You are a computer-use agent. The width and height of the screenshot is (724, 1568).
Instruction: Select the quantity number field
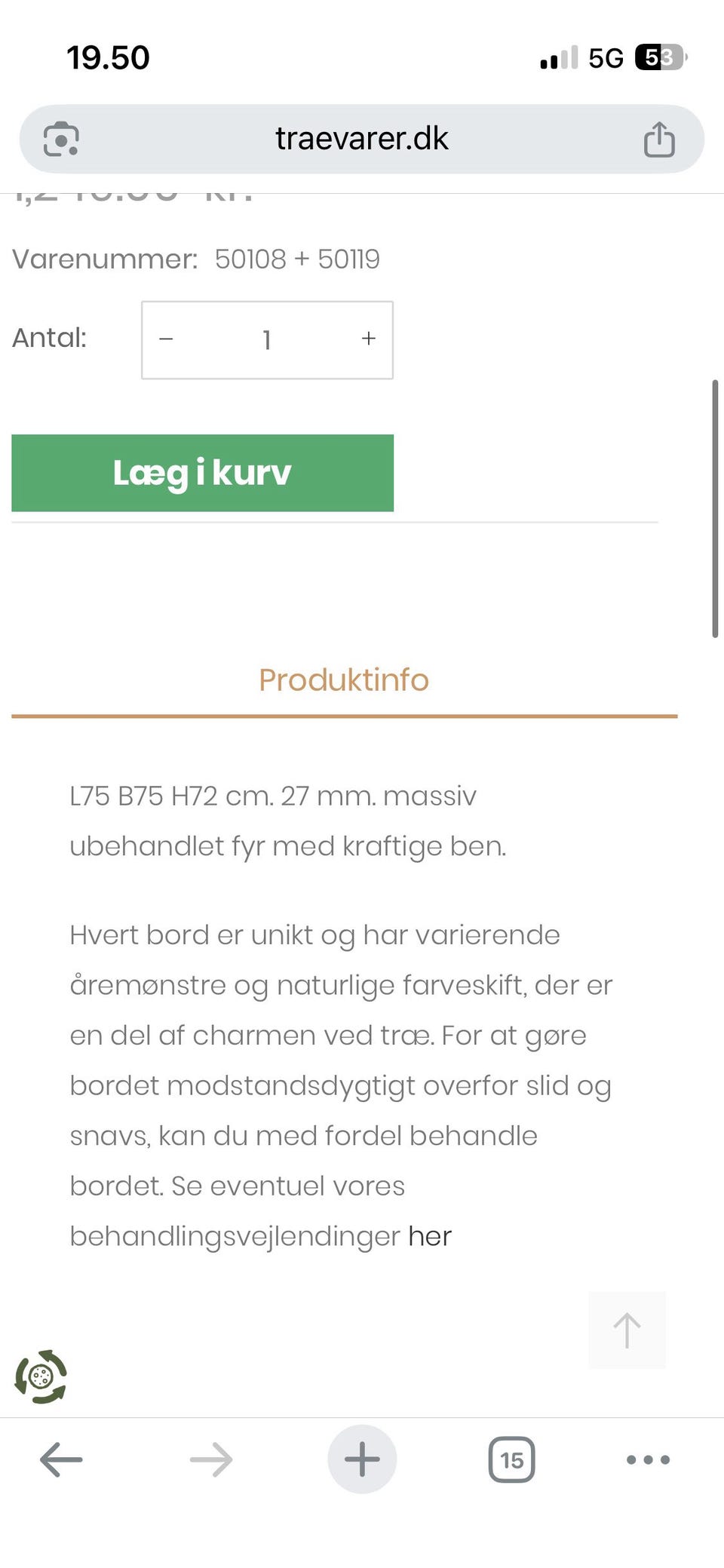click(x=267, y=340)
